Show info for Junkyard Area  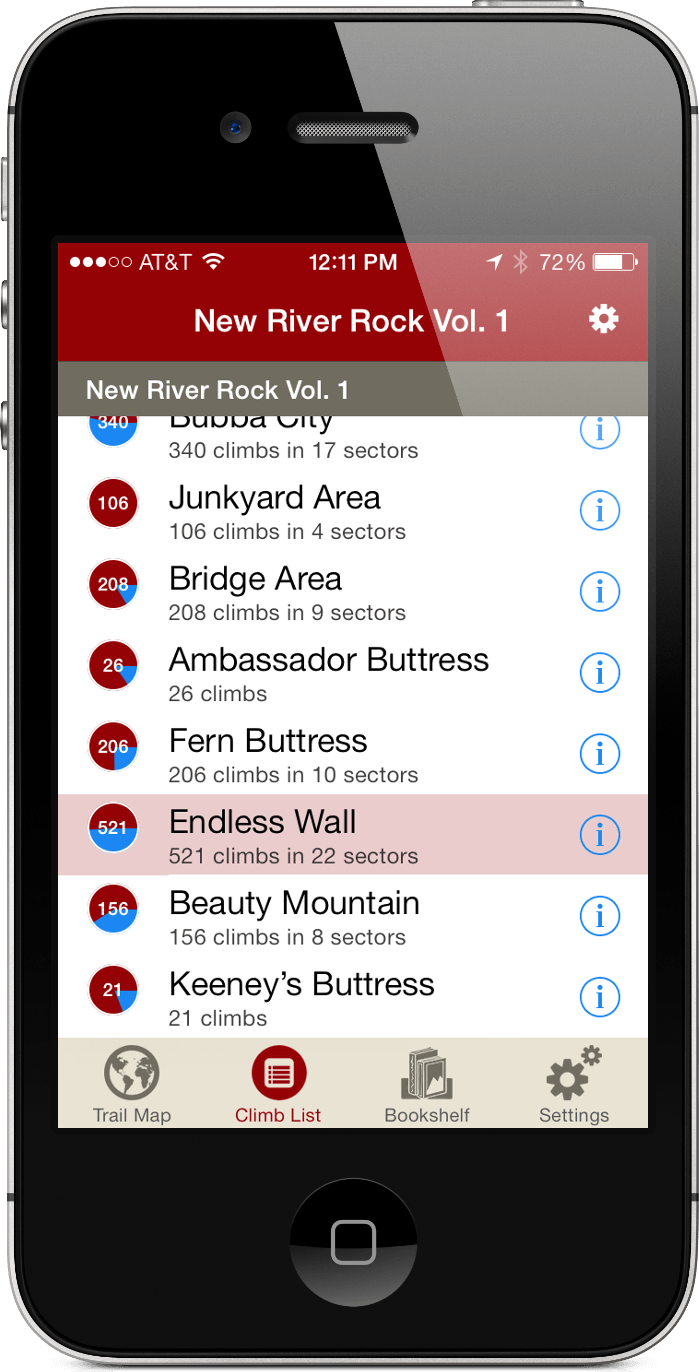pyautogui.click(x=600, y=510)
